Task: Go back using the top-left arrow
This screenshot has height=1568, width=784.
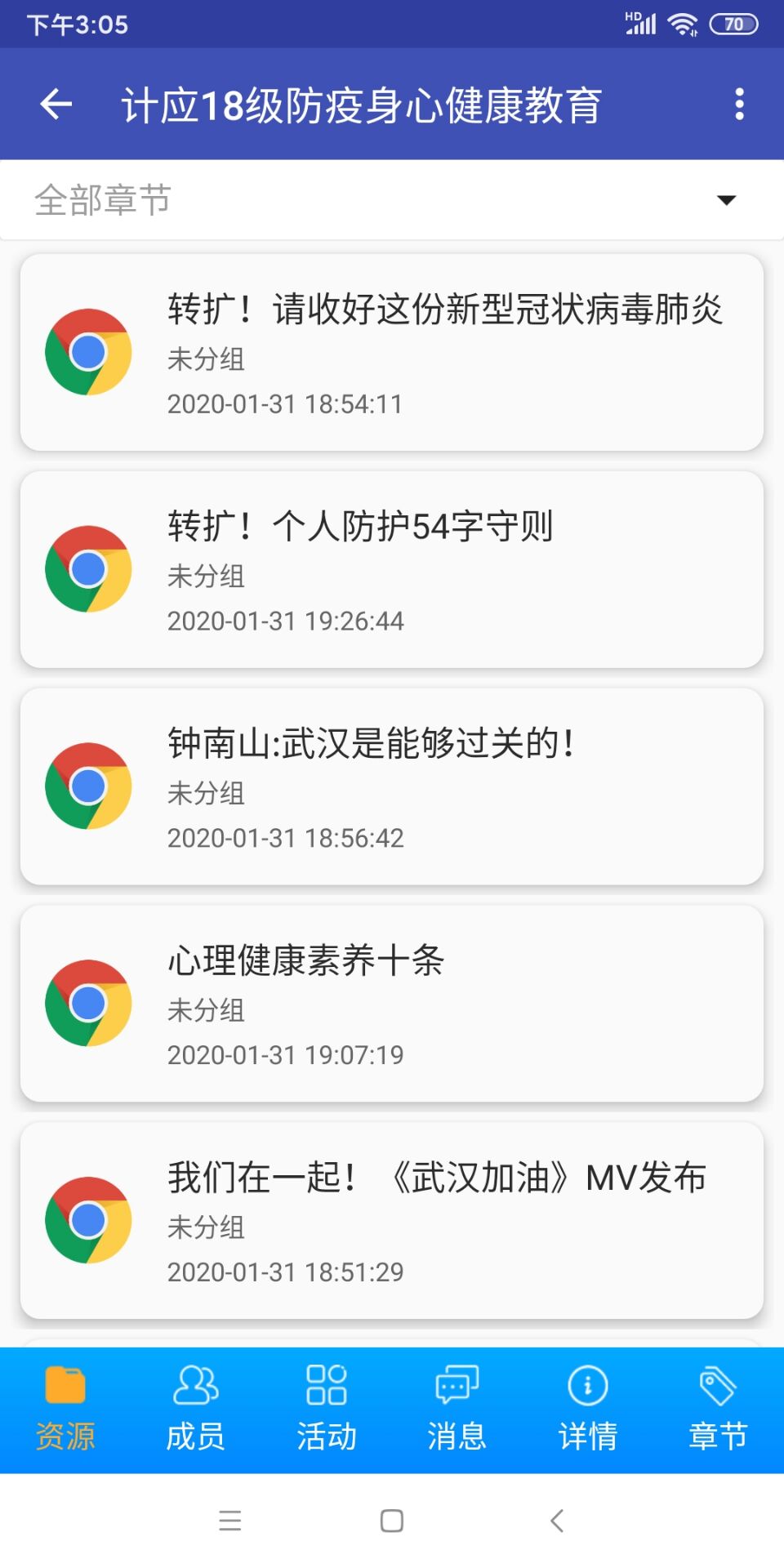Action: click(x=56, y=104)
